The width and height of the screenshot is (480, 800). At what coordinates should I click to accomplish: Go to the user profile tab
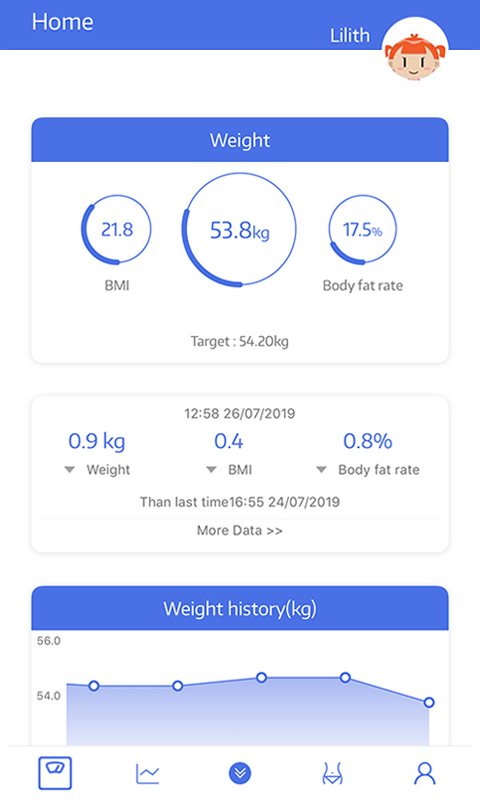(x=425, y=773)
